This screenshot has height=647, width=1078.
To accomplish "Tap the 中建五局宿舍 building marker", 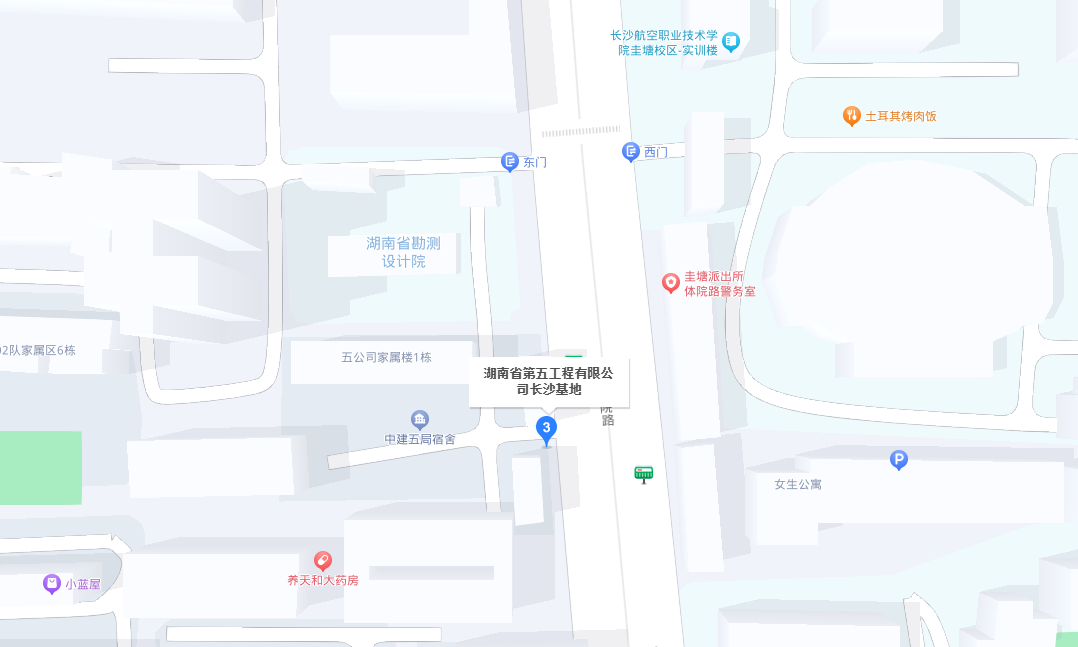I will (x=420, y=419).
